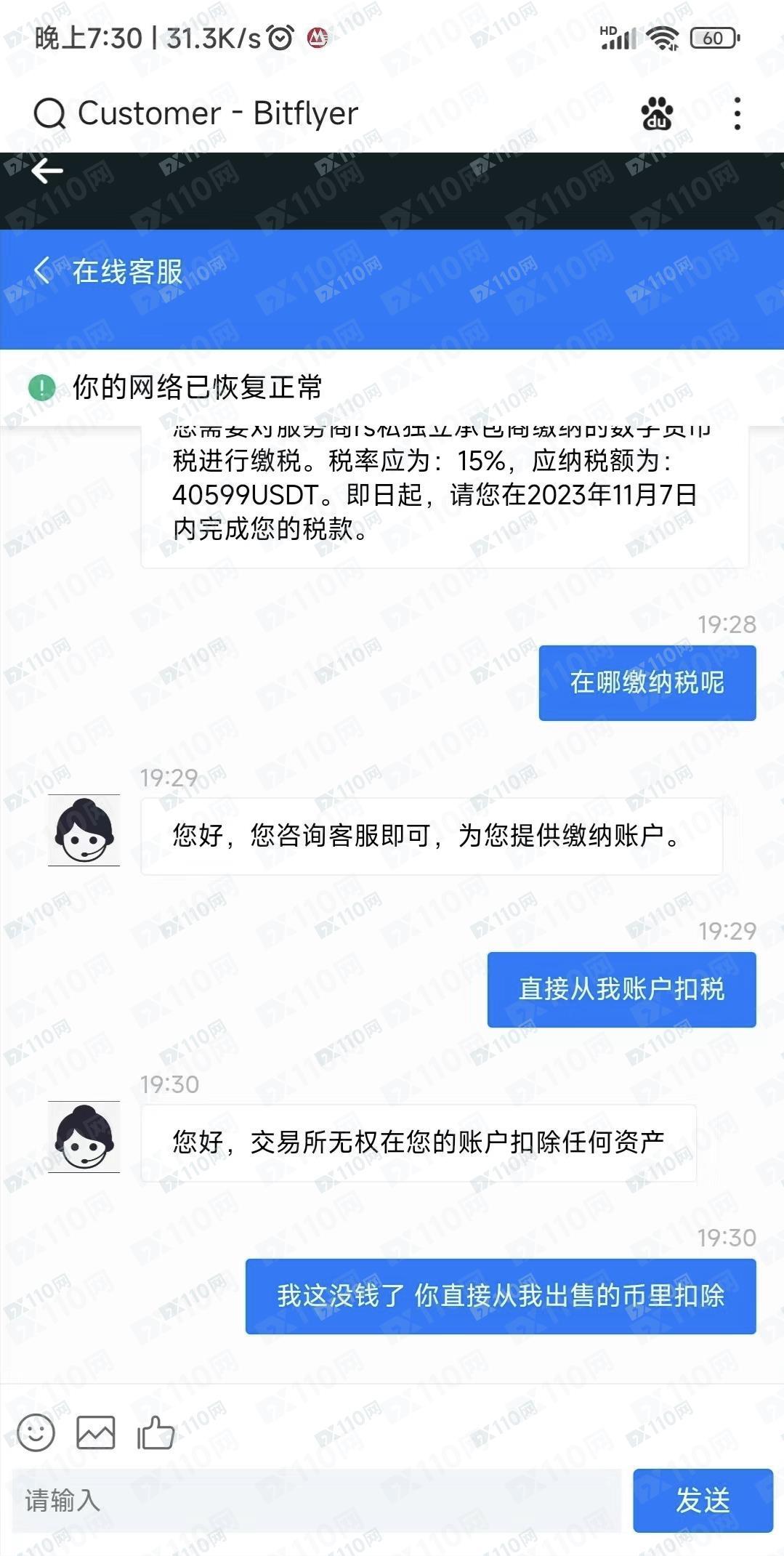The height and width of the screenshot is (1556, 784).
Task: Go back from 在线客服 chat header
Action: coord(42,270)
